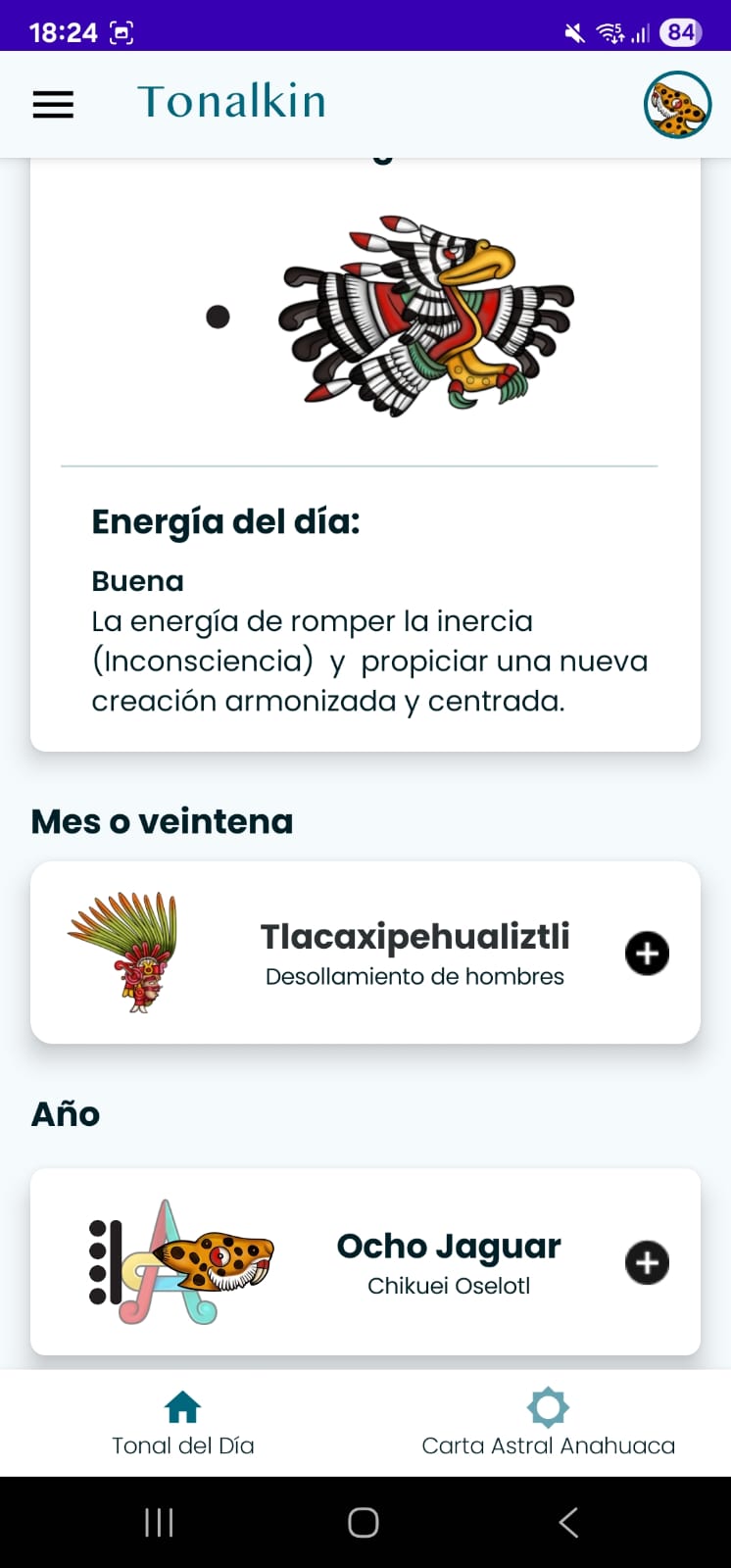The height and width of the screenshot is (1568, 731).
Task: Open the navigation drawer menu
Action: (x=53, y=105)
